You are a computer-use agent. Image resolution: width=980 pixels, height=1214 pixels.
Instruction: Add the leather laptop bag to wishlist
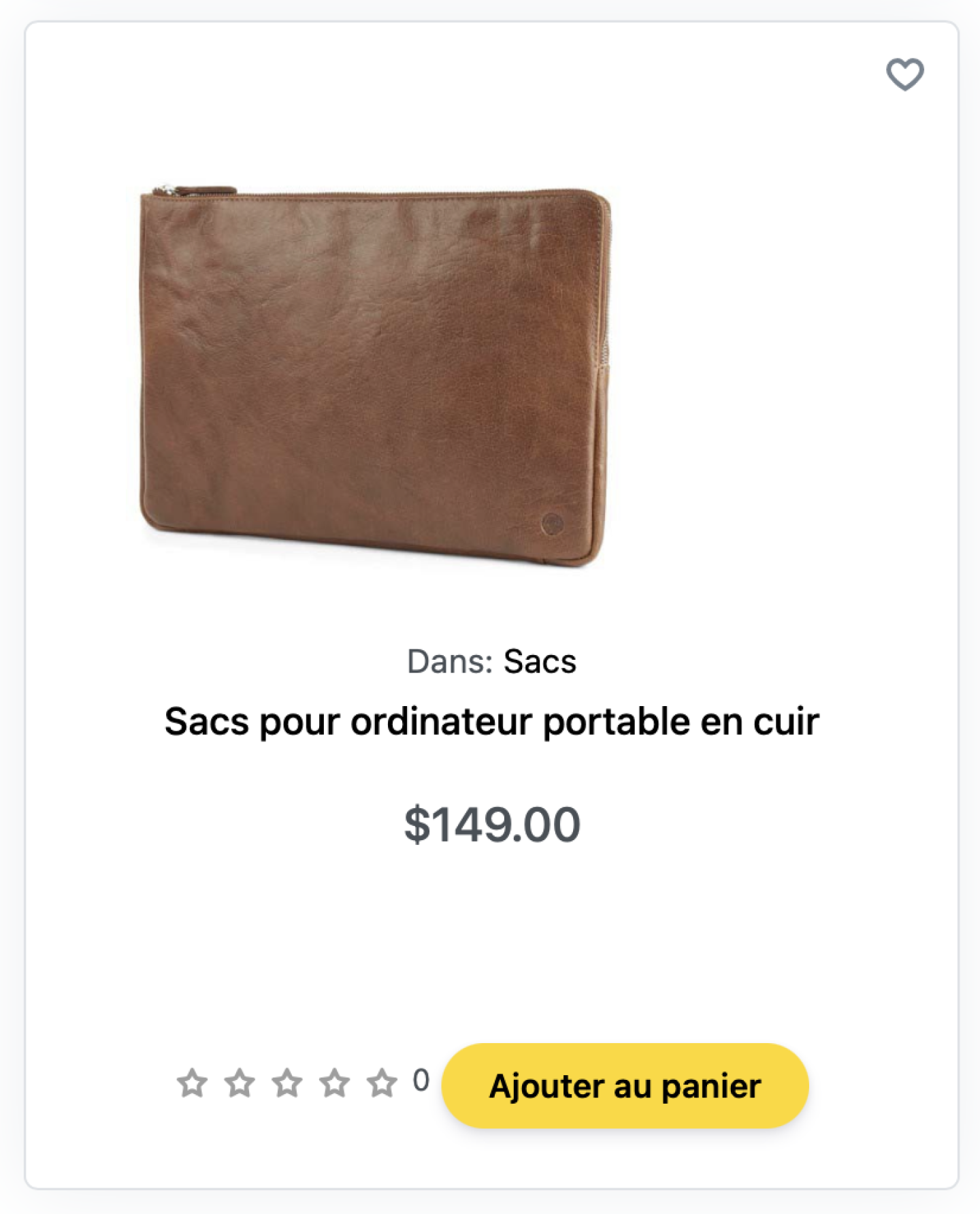click(x=904, y=74)
